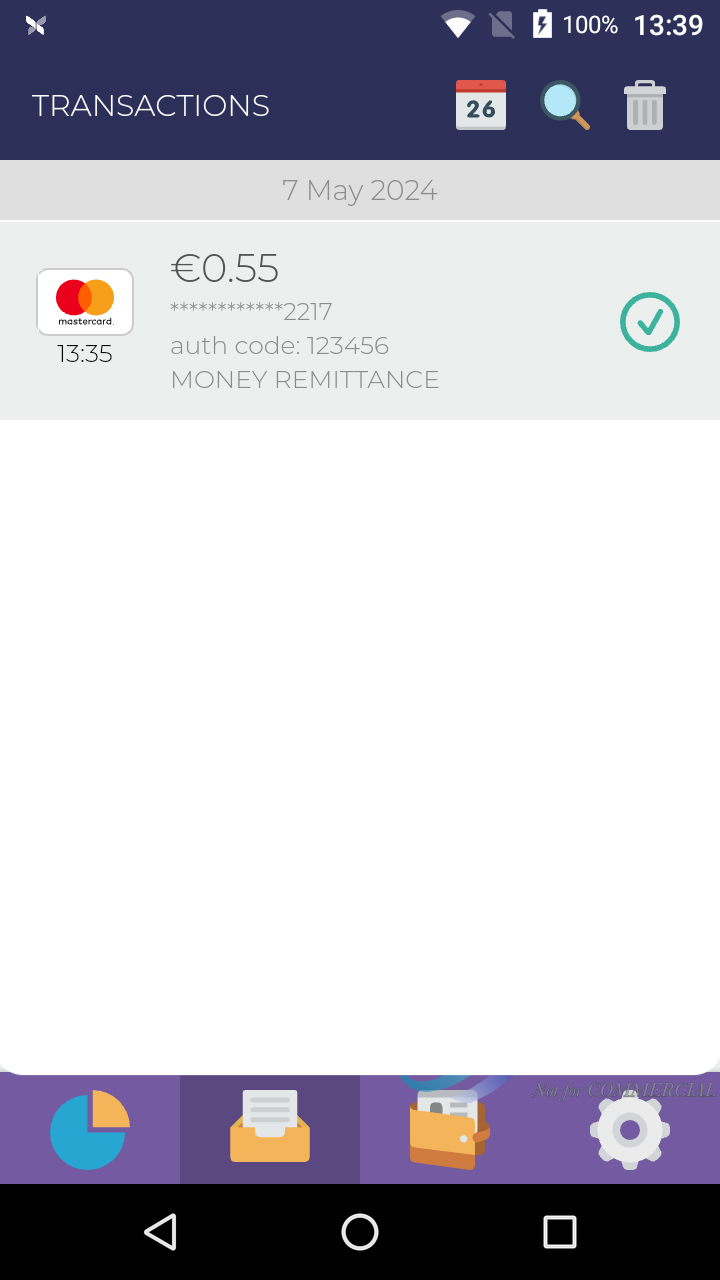Delete transactions using the trash icon
The height and width of the screenshot is (1280, 720).
click(x=645, y=105)
